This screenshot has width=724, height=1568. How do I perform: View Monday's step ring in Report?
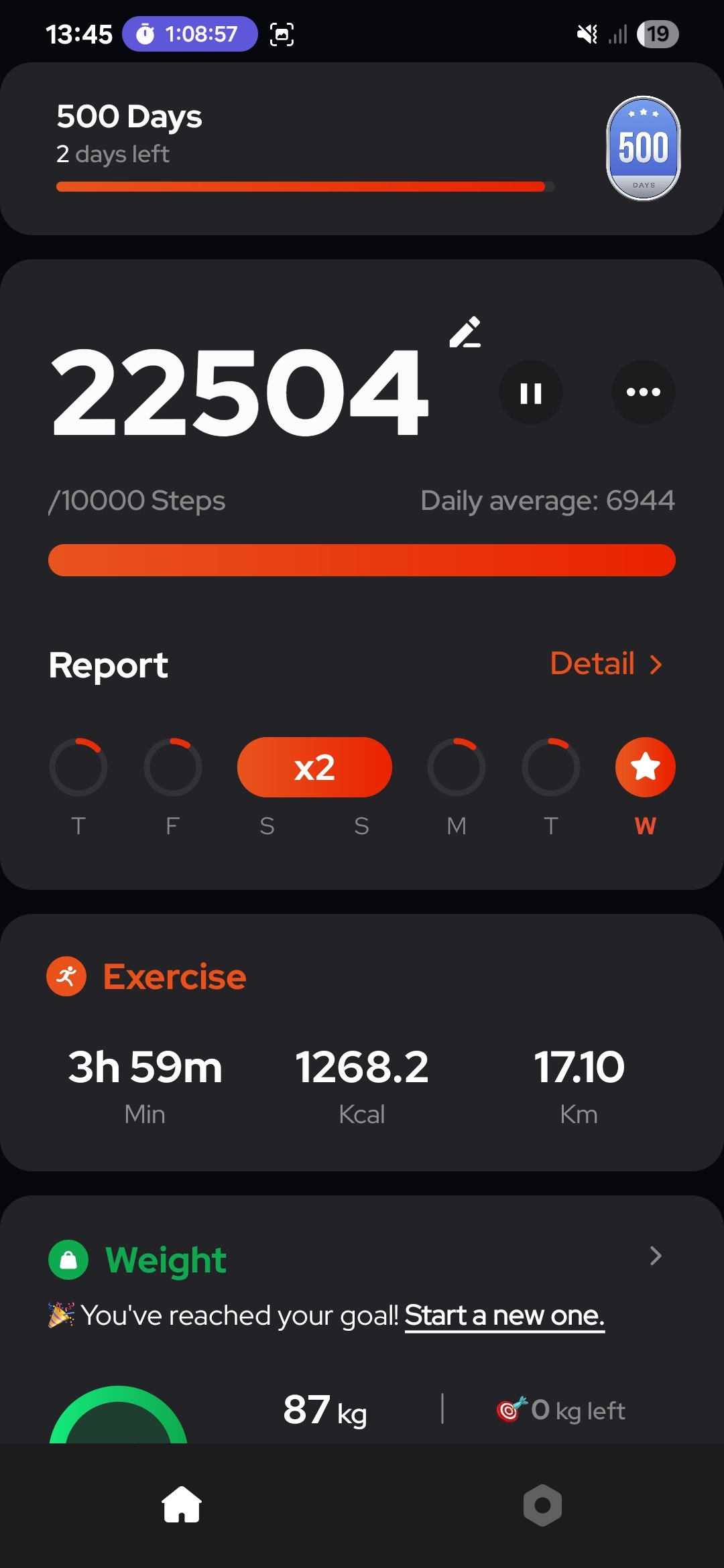pyautogui.click(x=457, y=767)
